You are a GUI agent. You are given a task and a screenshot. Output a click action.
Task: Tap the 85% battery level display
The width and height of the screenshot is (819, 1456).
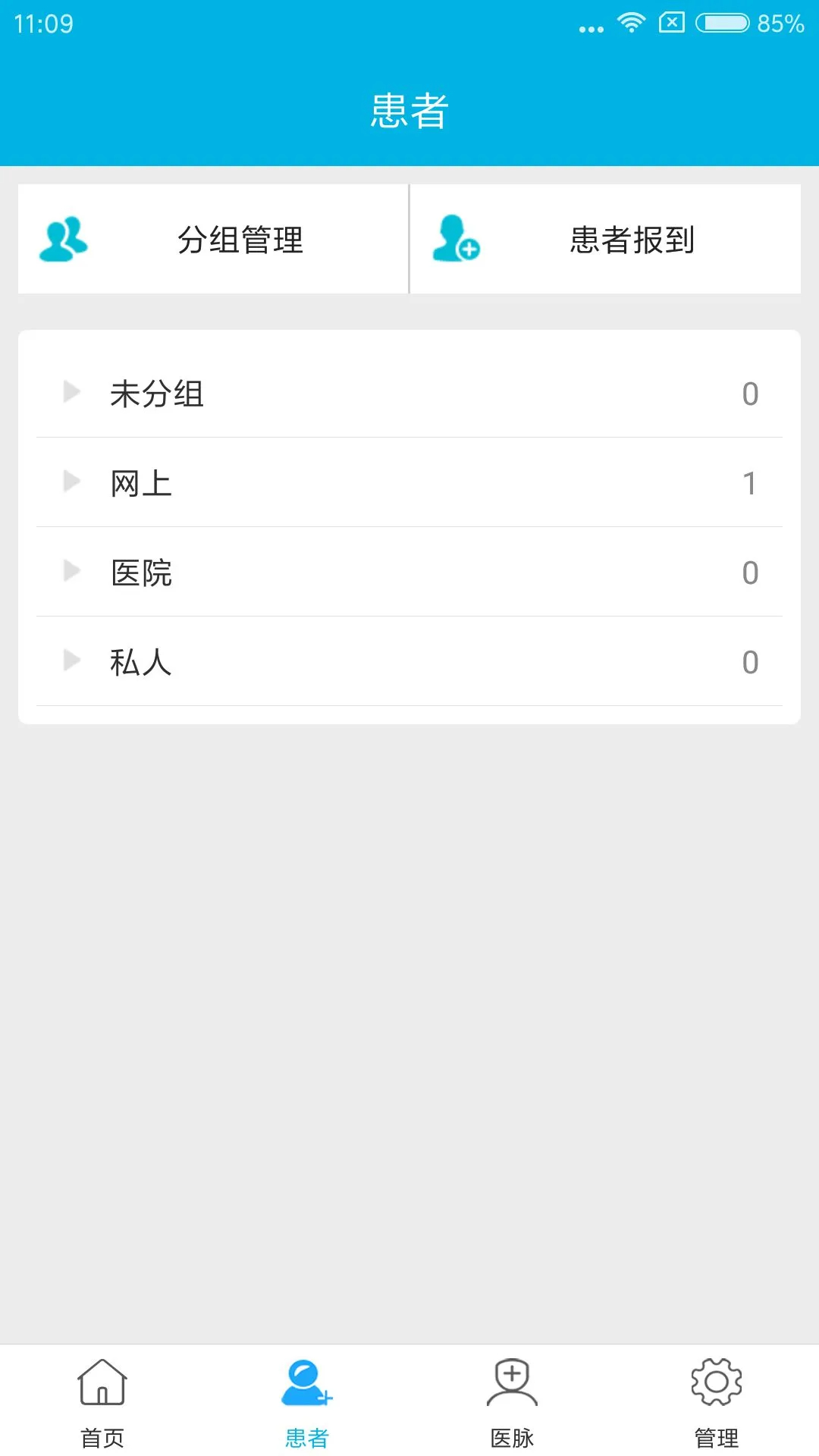pos(782,24)
